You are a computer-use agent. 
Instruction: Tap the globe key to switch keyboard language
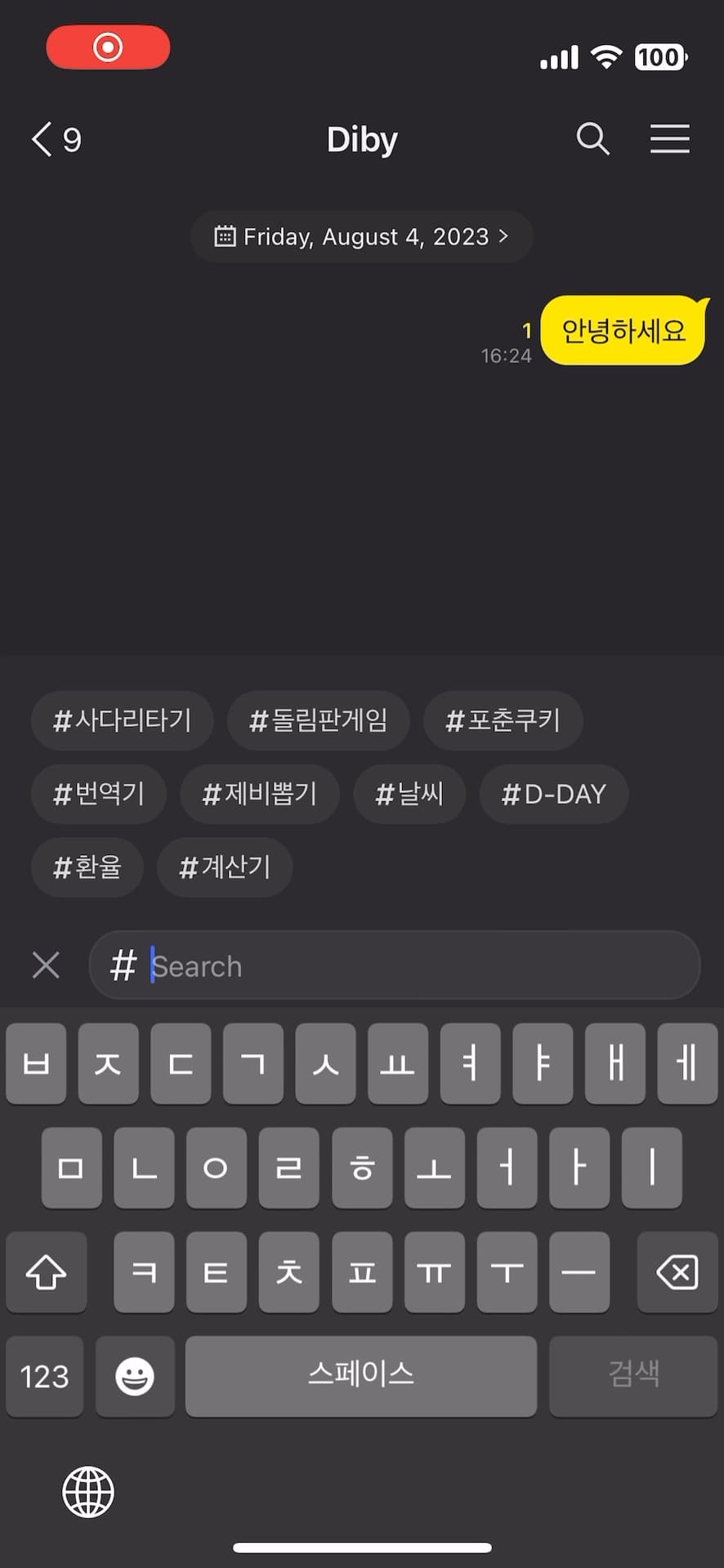[87, 1493]
